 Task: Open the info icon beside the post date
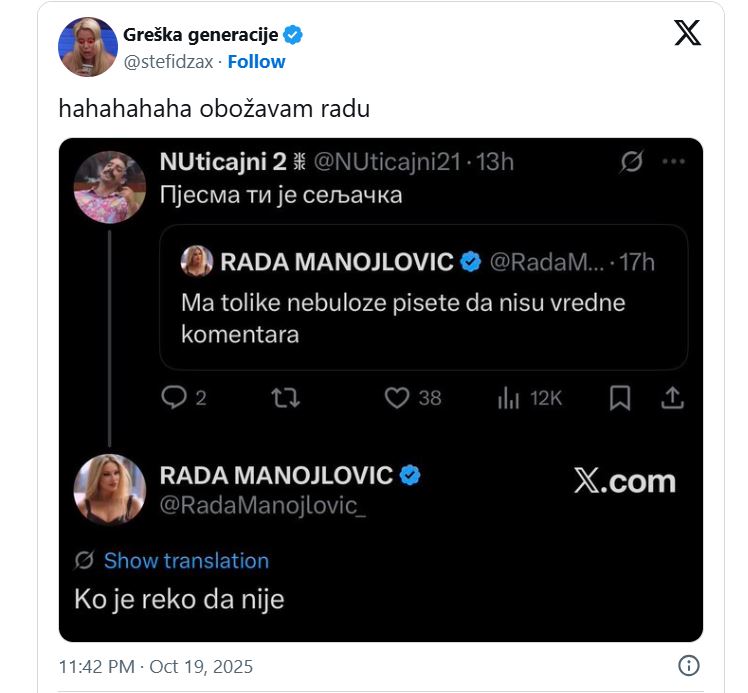tap(689, 666)
